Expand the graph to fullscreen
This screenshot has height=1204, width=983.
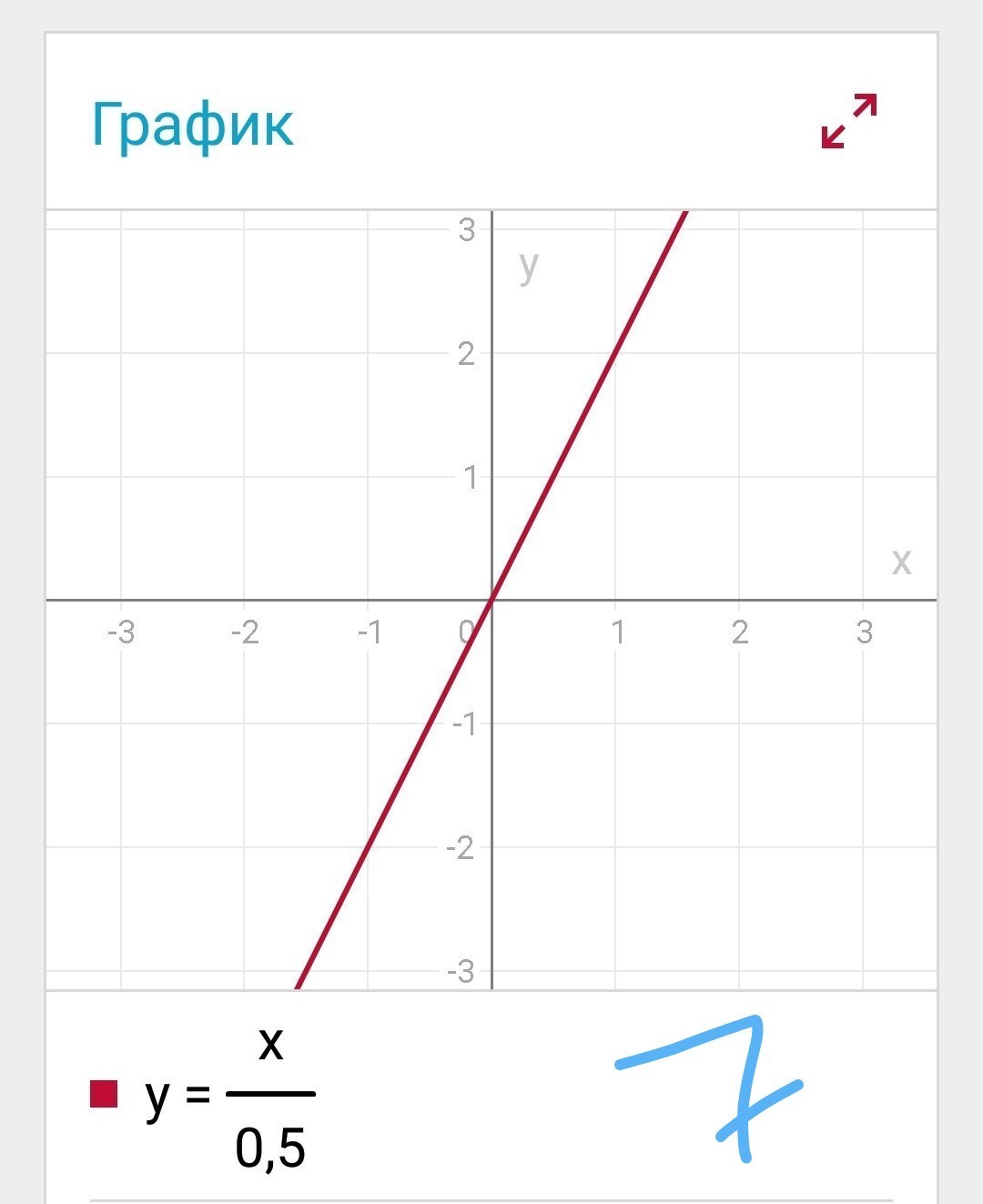point(848,120)
